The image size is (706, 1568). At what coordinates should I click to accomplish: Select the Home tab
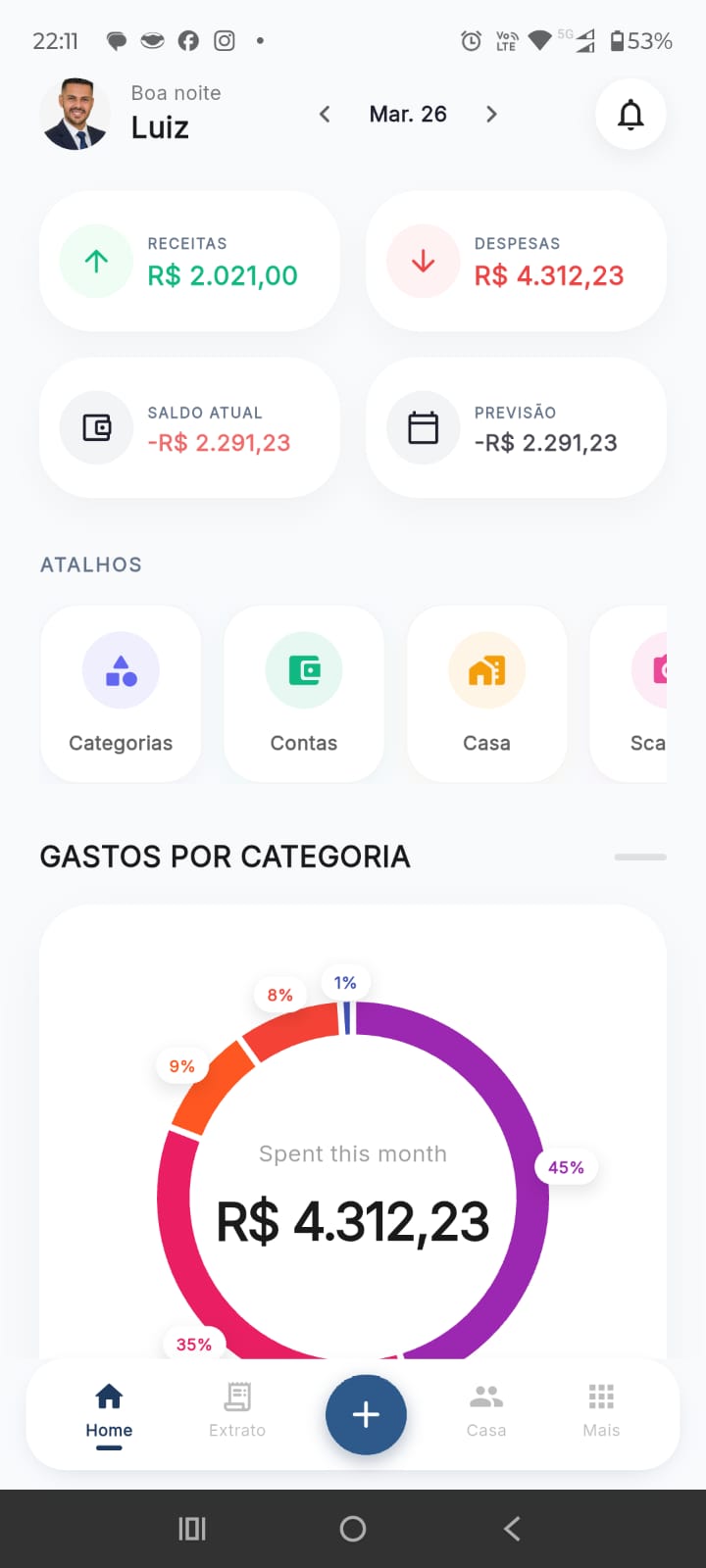point(109,1411)
